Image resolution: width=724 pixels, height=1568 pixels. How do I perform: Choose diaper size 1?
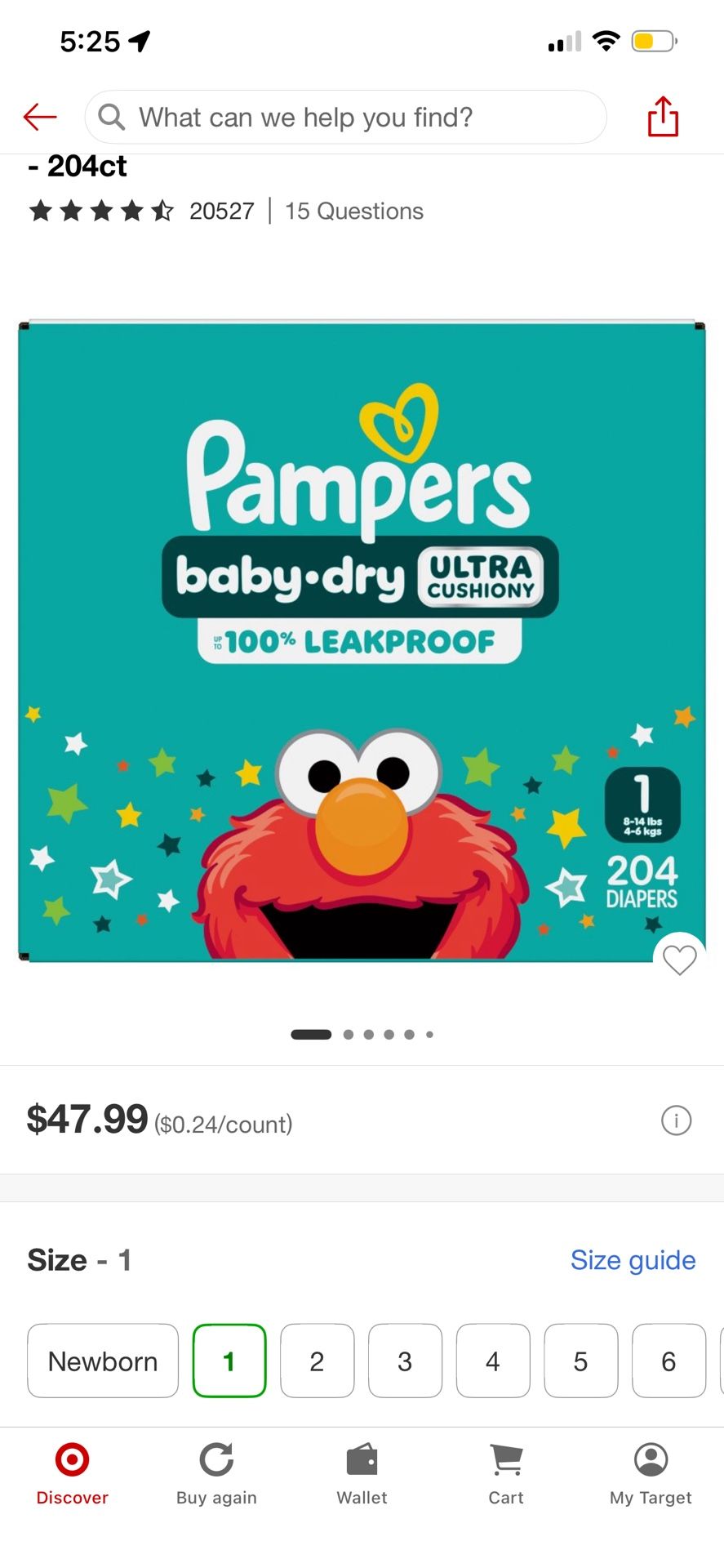pyautogui.click(x=229, y=1361)
